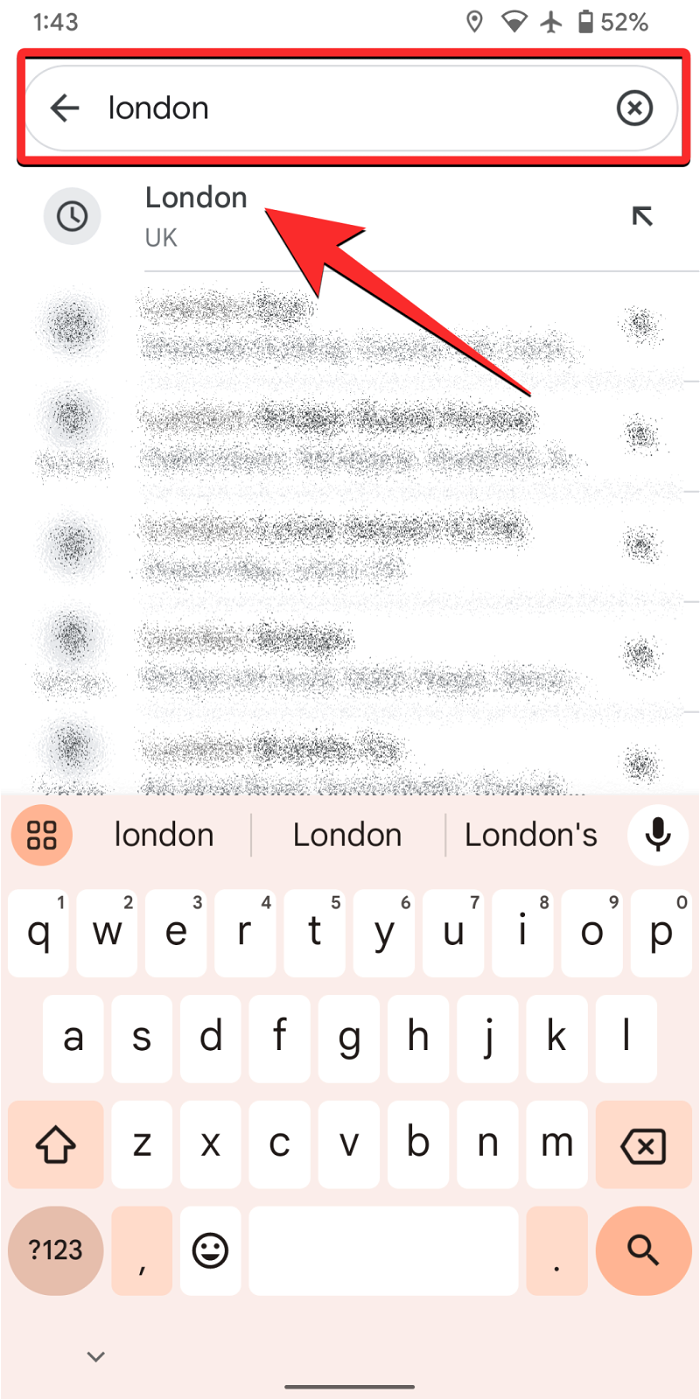700x1400 pixels.
Task: Insert London suggestion into search box via arrow
Action: click(641, 215)
